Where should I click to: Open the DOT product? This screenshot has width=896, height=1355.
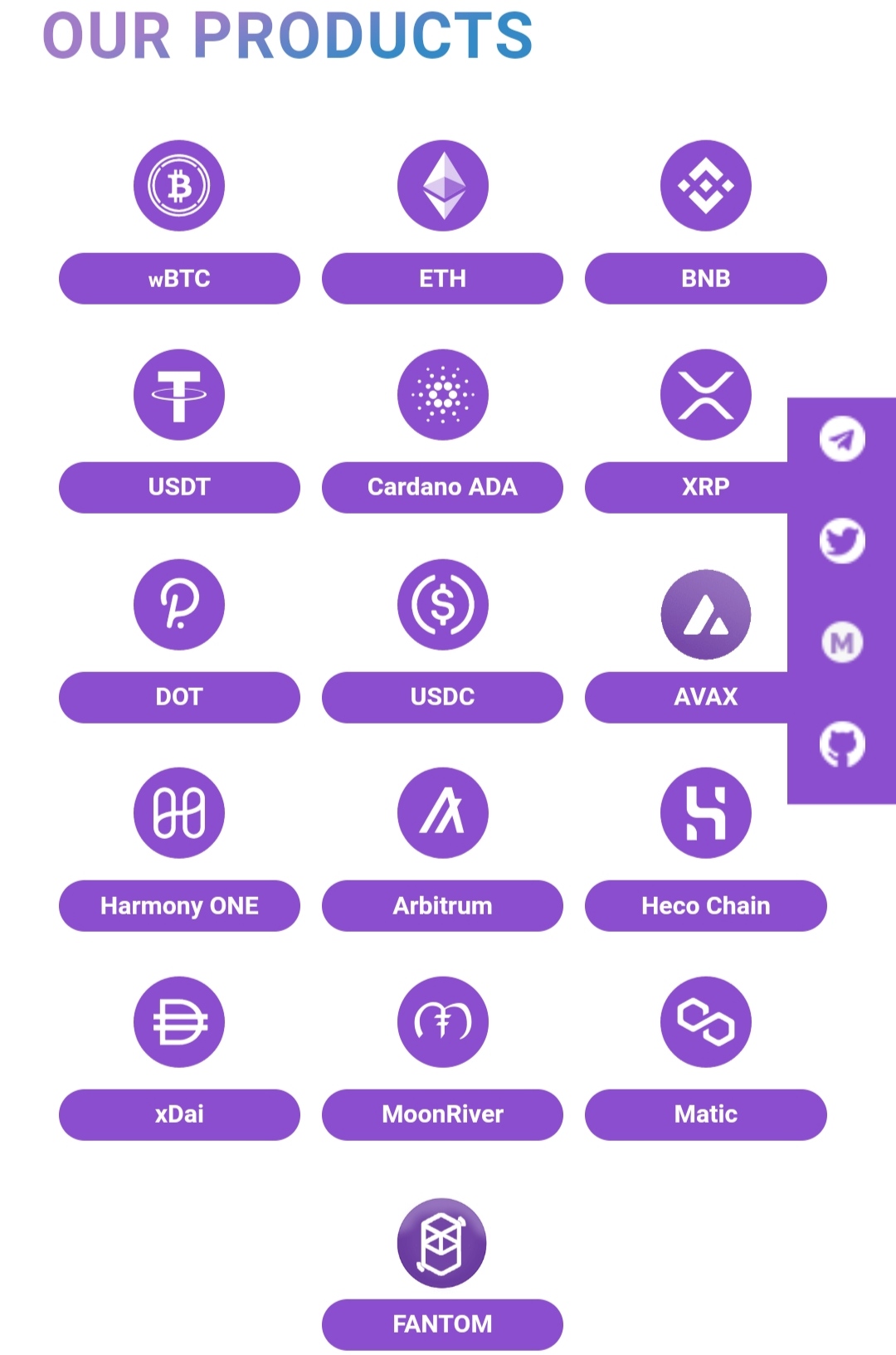tap(179, 697)
